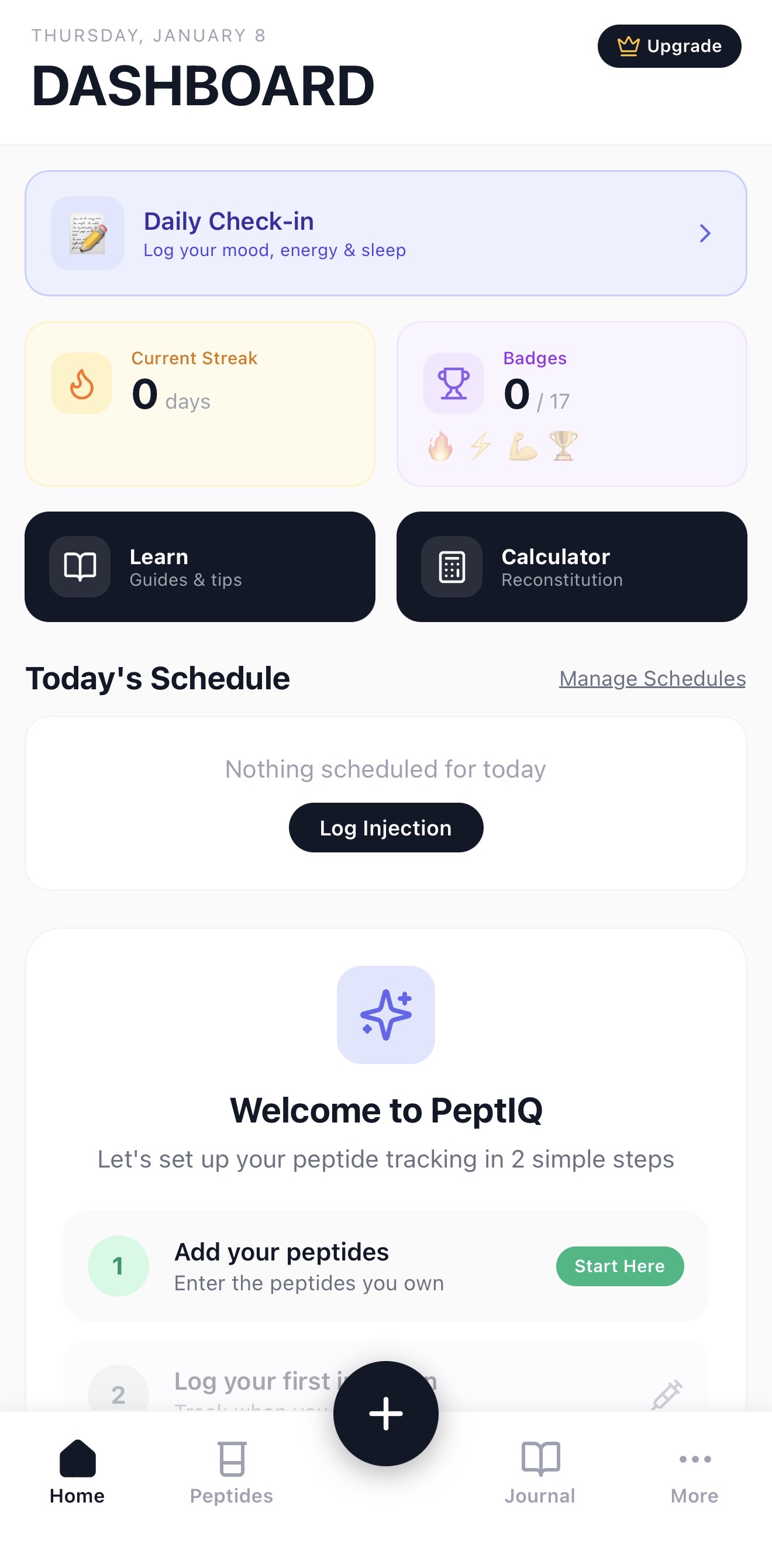View the Current Streak card

(x=199, y=403)
